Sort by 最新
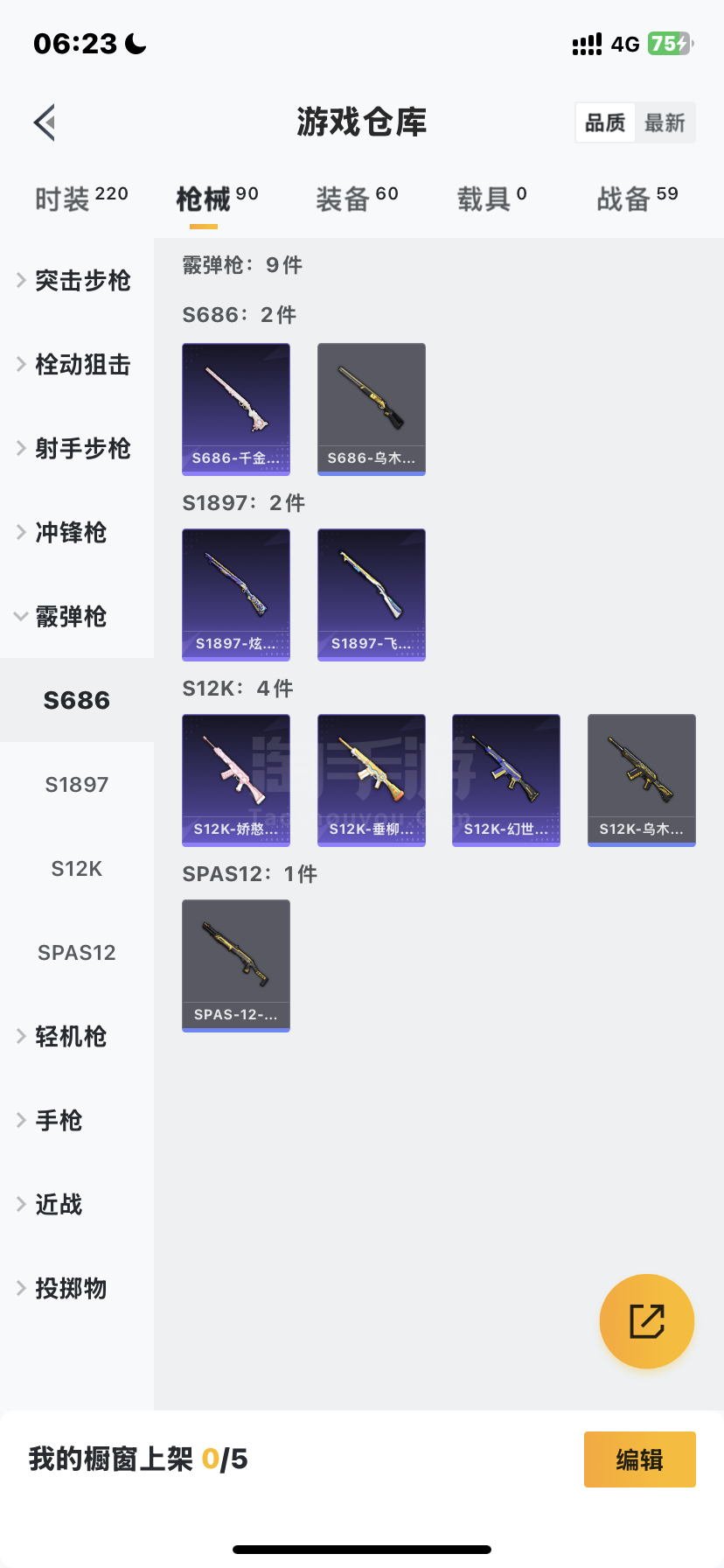 pos(665,122)
